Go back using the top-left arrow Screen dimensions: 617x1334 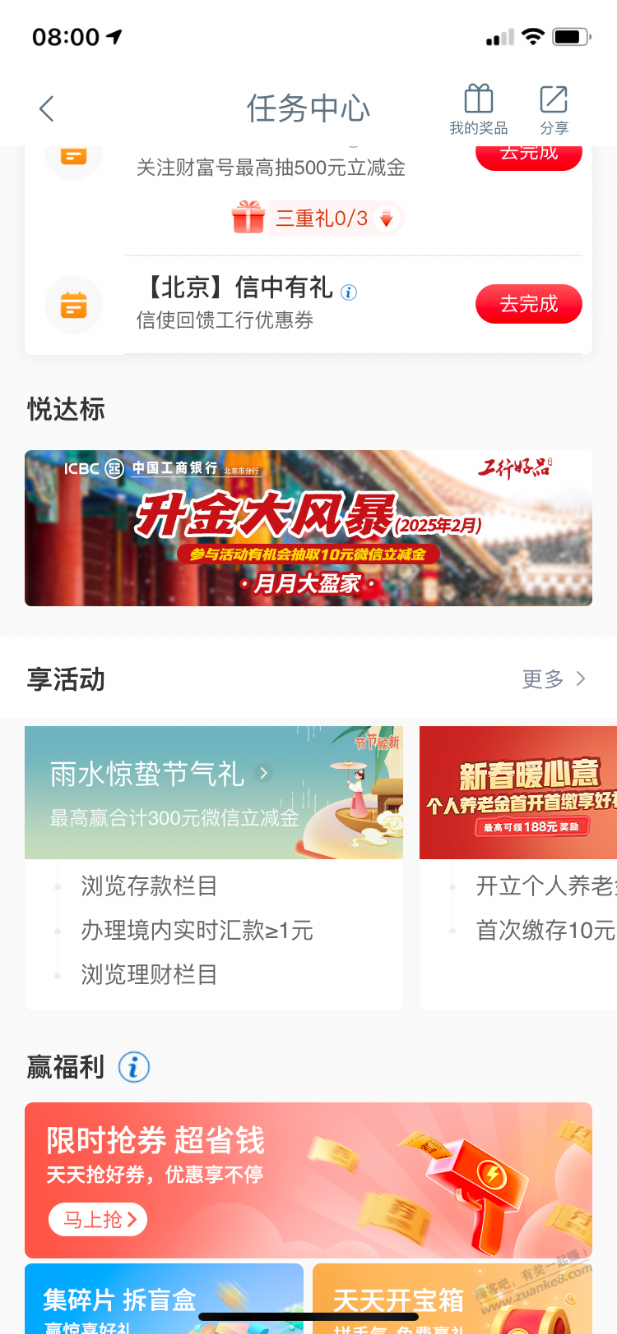[46, 108]
